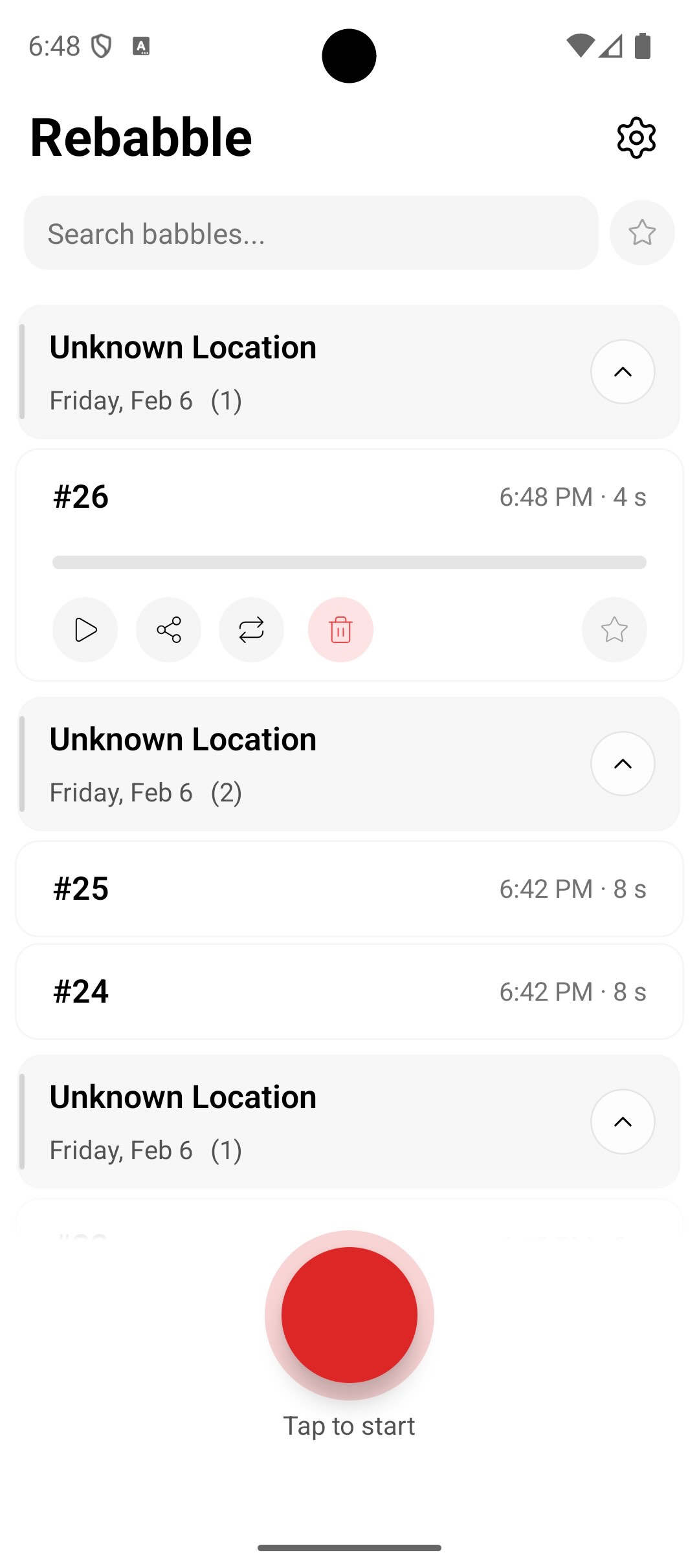This screenshot has height=1568, width=699.
Task: Select recording #24
Action: (x=349, y=992)
